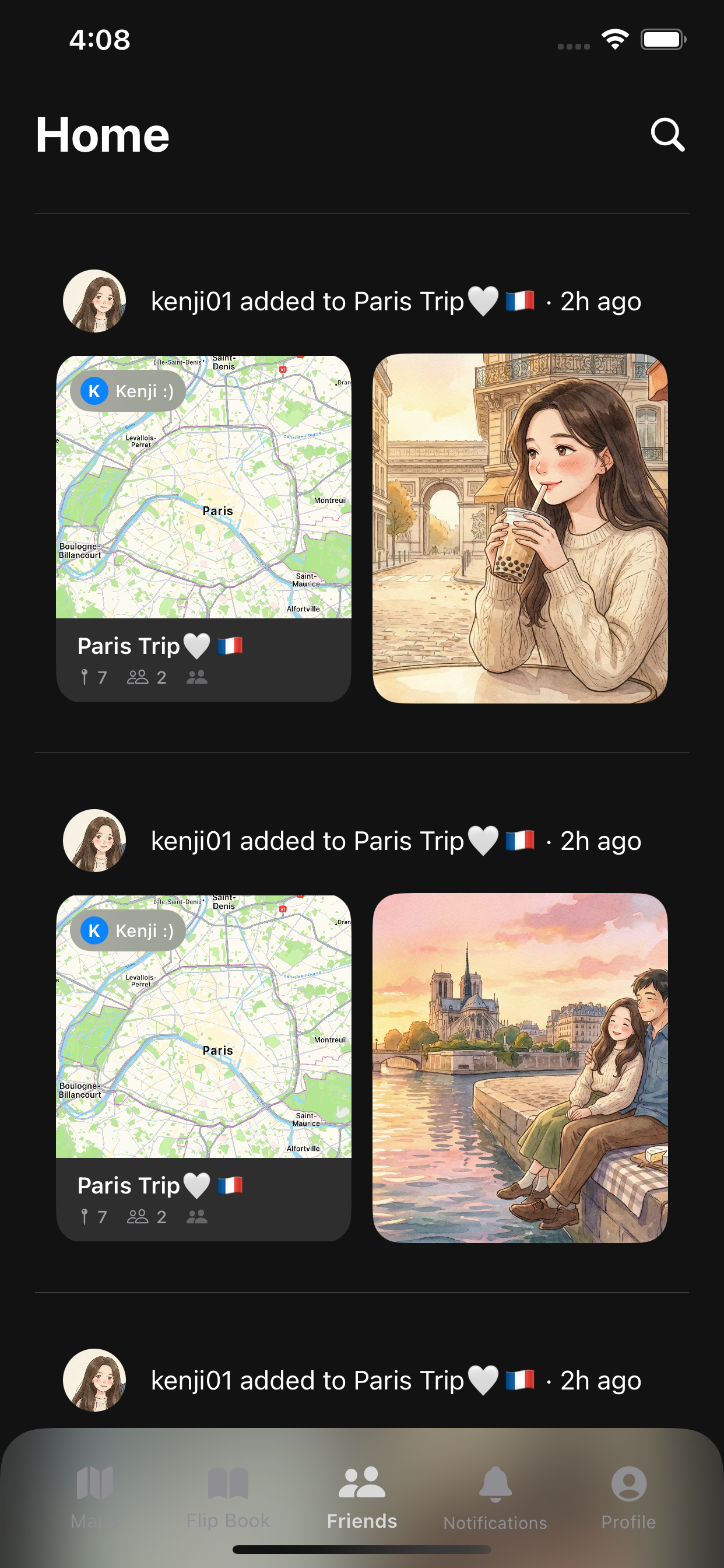Tap the pin icon on the second Paris Trip card
This screenshot has width=724, height=1568.
pyautogui.click(x=85, y=1216)
